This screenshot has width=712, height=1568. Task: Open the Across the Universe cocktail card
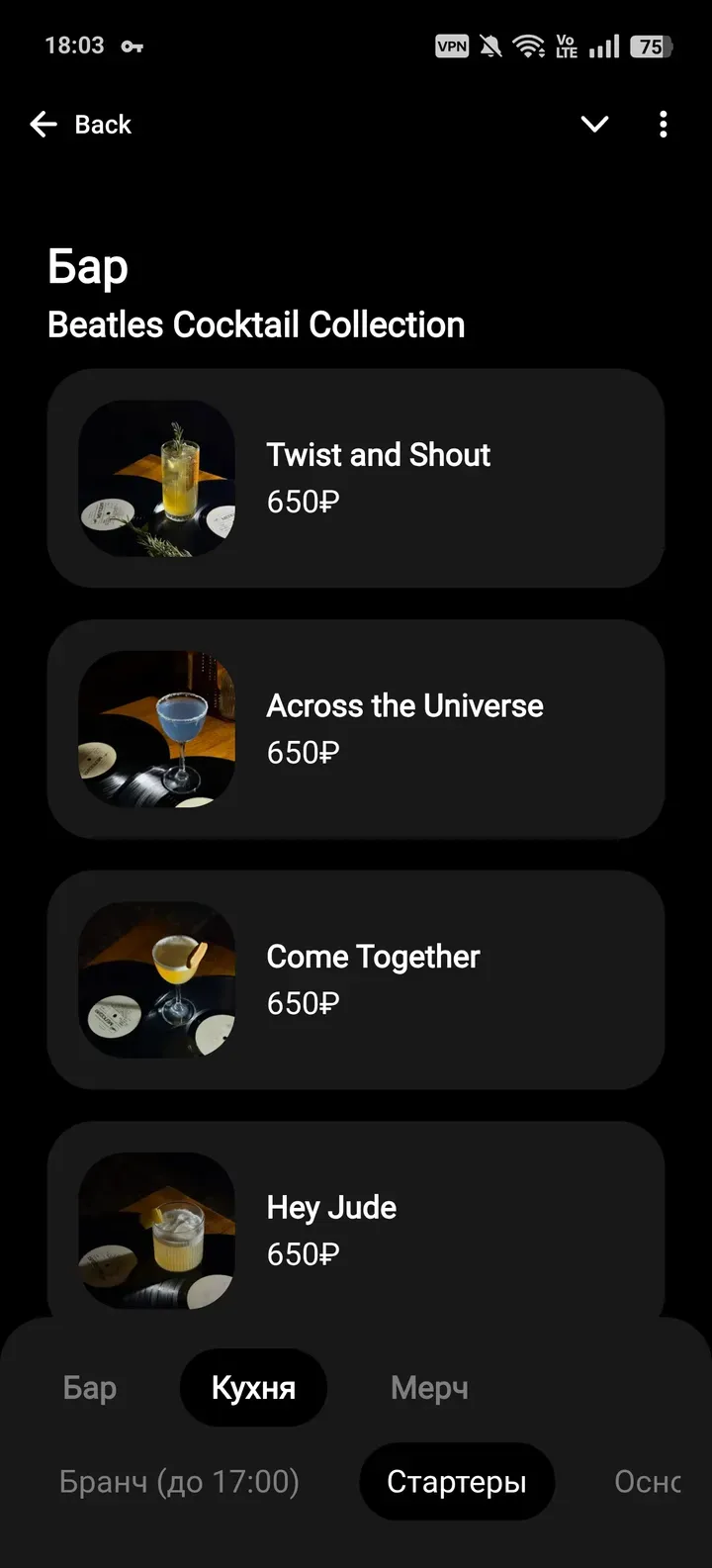[x=356, y=729]
